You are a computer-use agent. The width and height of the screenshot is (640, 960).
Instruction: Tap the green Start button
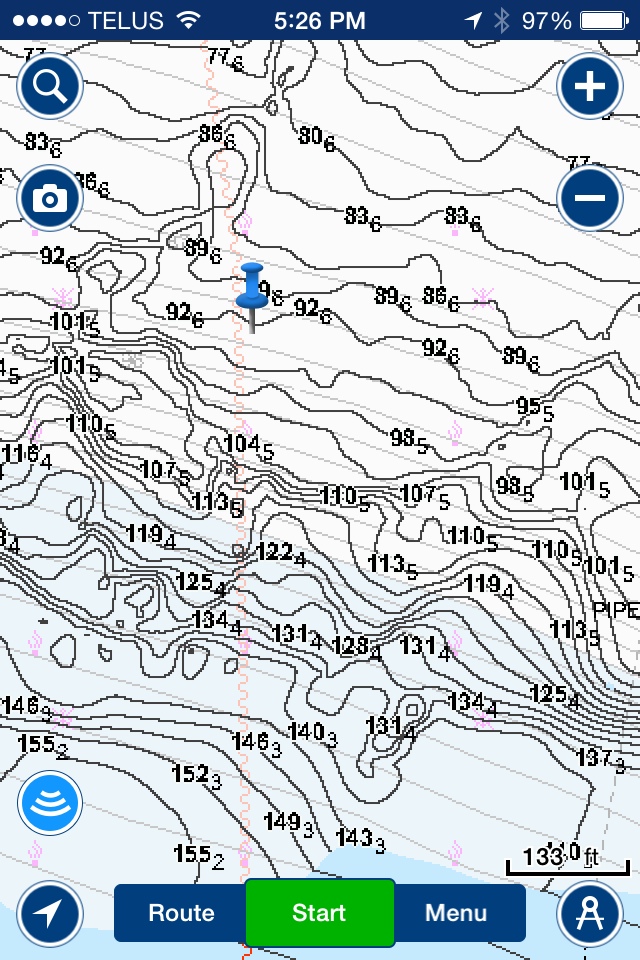point(319,913)
